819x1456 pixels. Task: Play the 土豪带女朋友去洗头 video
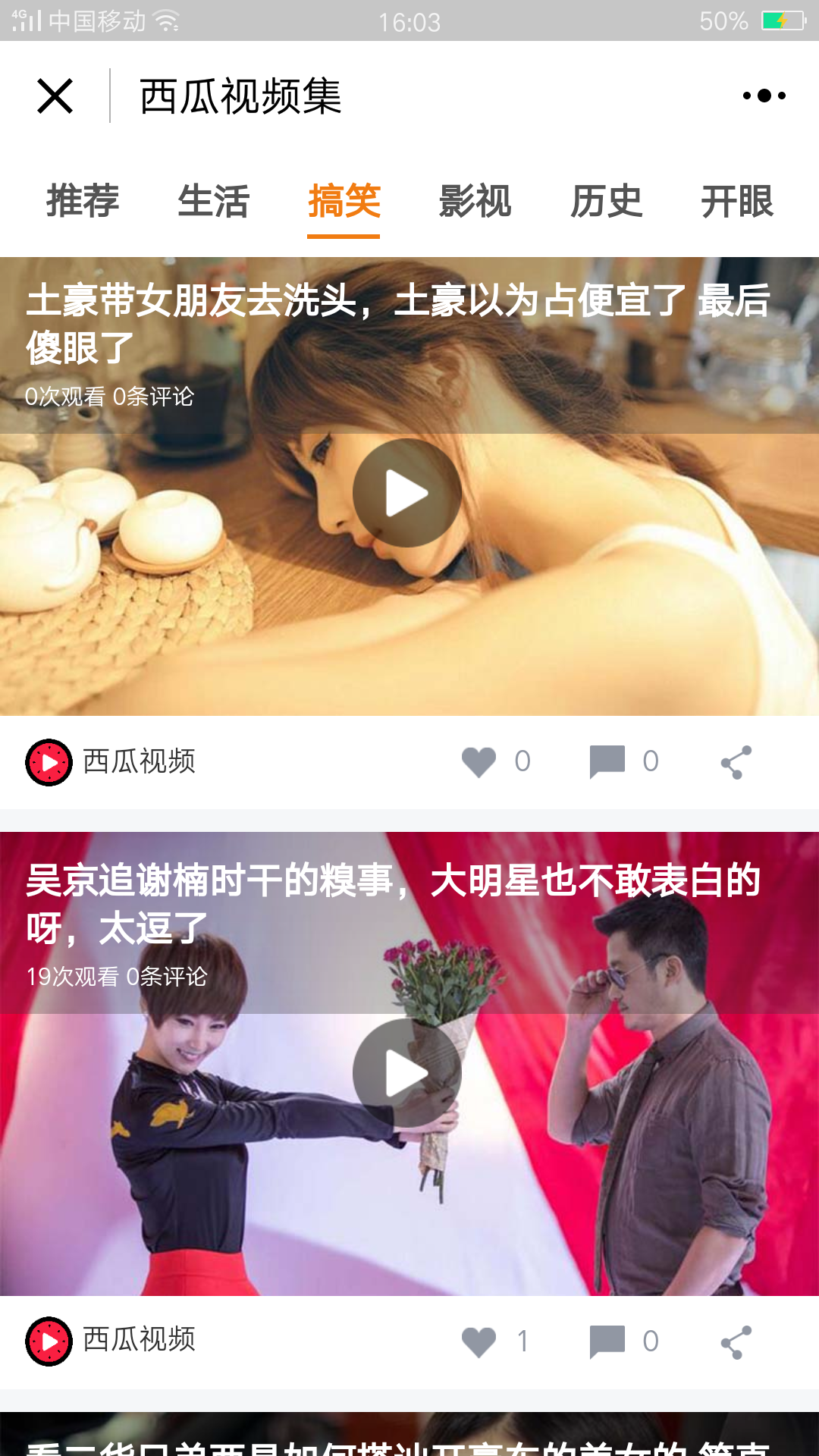pos(407,493)
